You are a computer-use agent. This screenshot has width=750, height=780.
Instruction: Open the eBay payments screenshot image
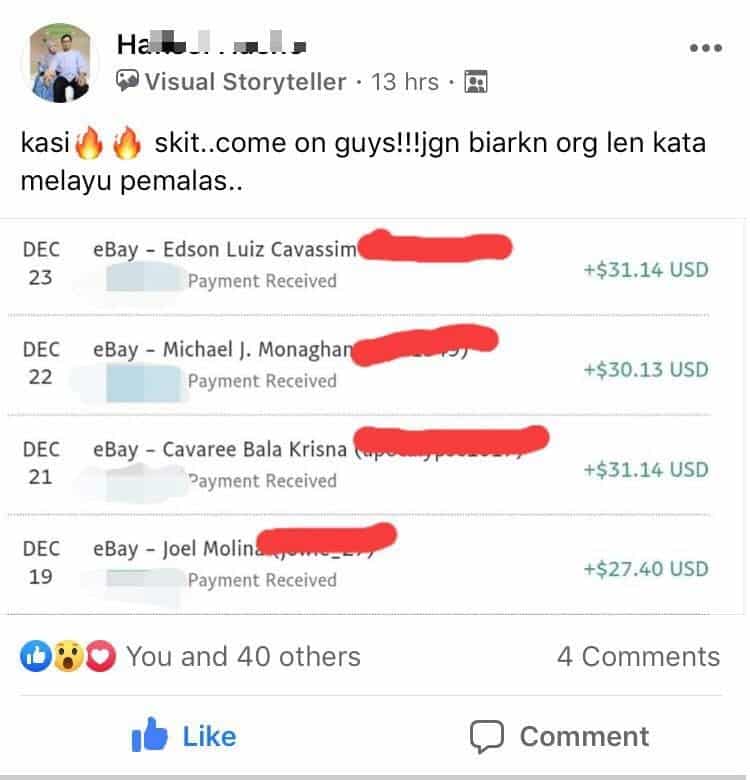pyautogui.click(x=372, y=417)
